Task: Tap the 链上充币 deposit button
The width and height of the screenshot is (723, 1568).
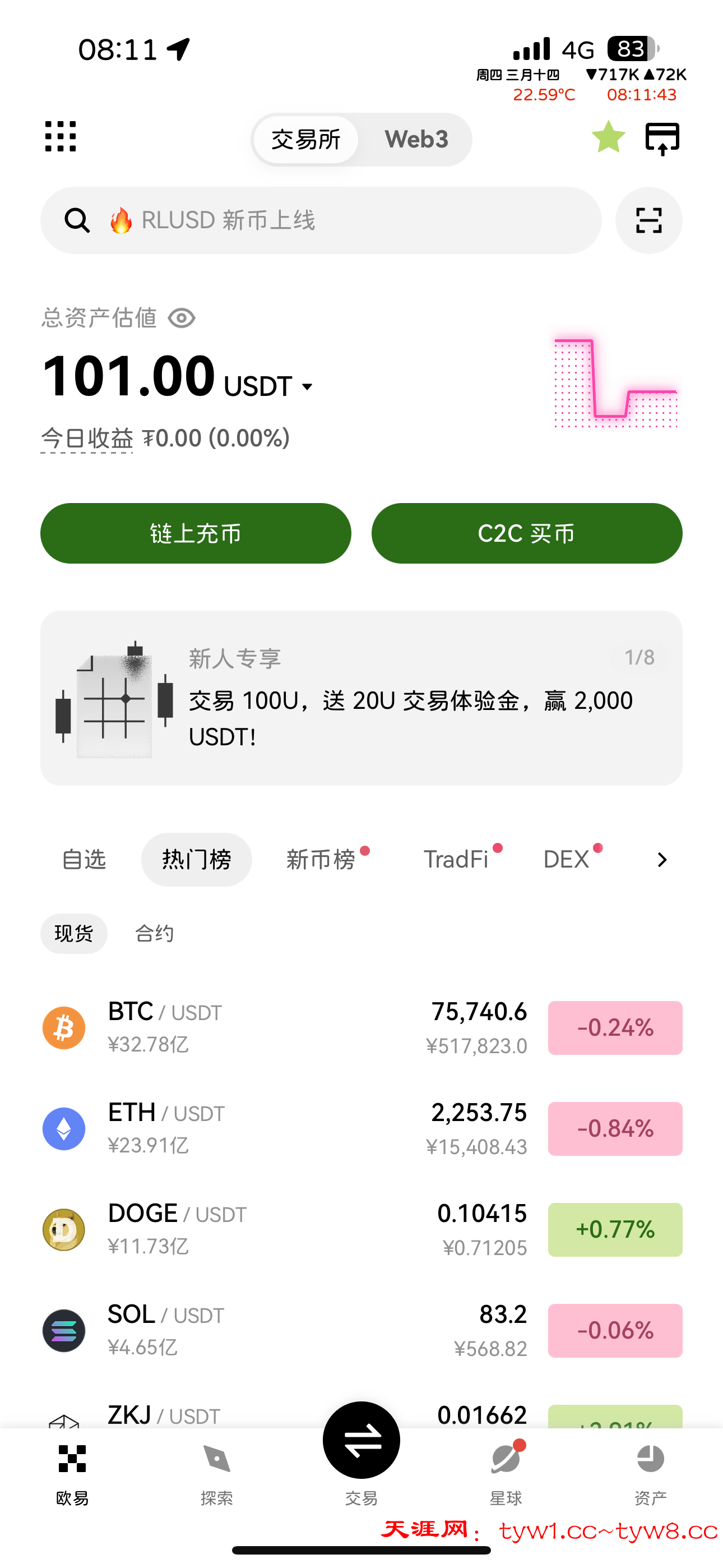Action: pos(196,533)
